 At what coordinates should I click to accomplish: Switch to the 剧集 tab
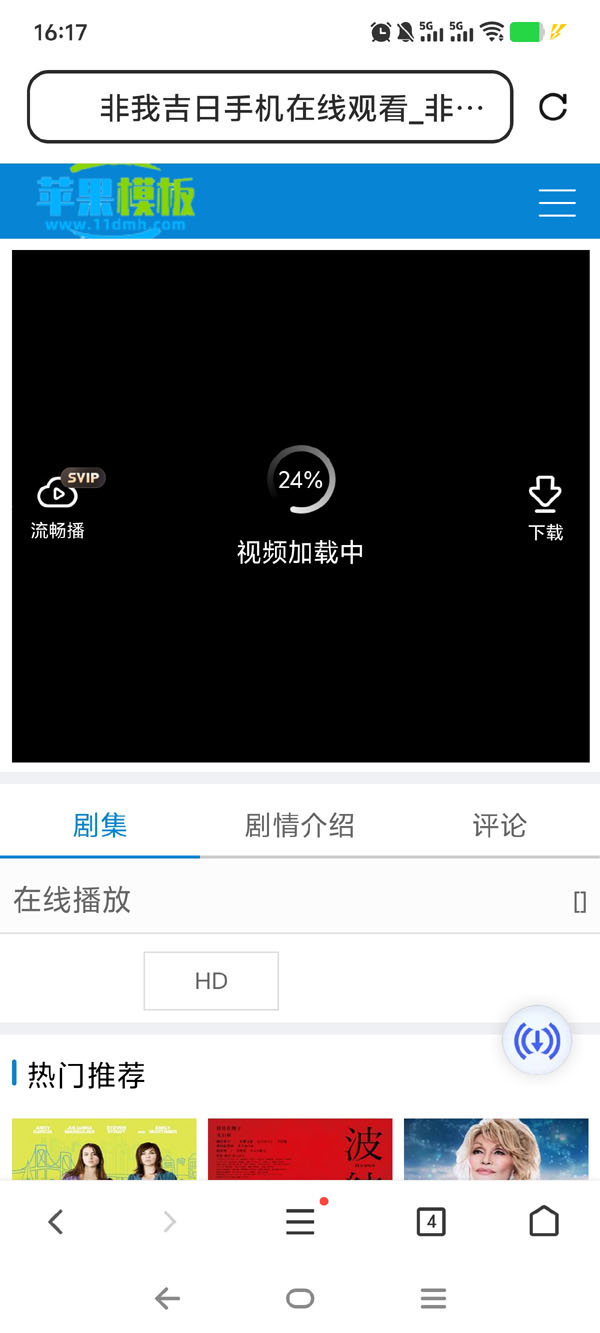[x=100, y=826]
